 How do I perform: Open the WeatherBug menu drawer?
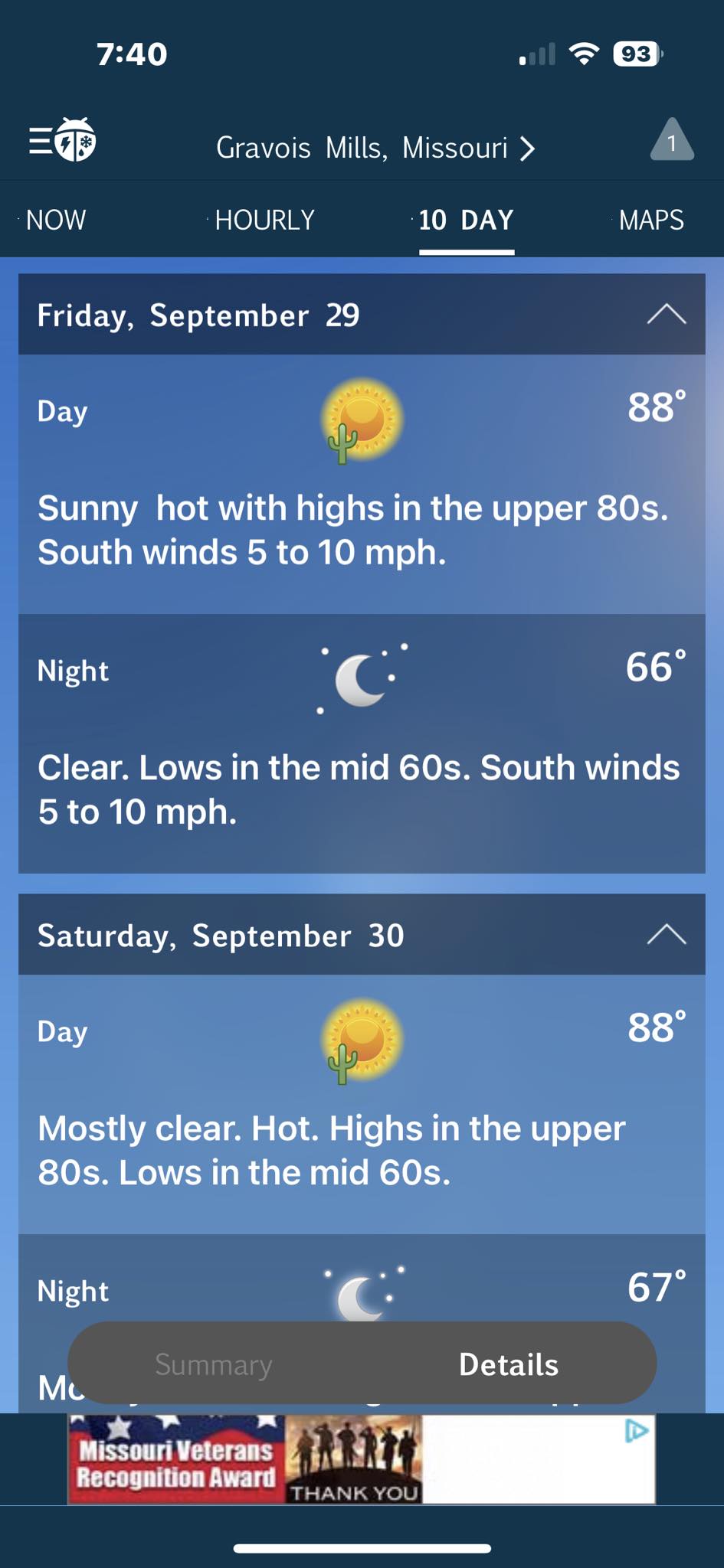click(x=61, y=142)
